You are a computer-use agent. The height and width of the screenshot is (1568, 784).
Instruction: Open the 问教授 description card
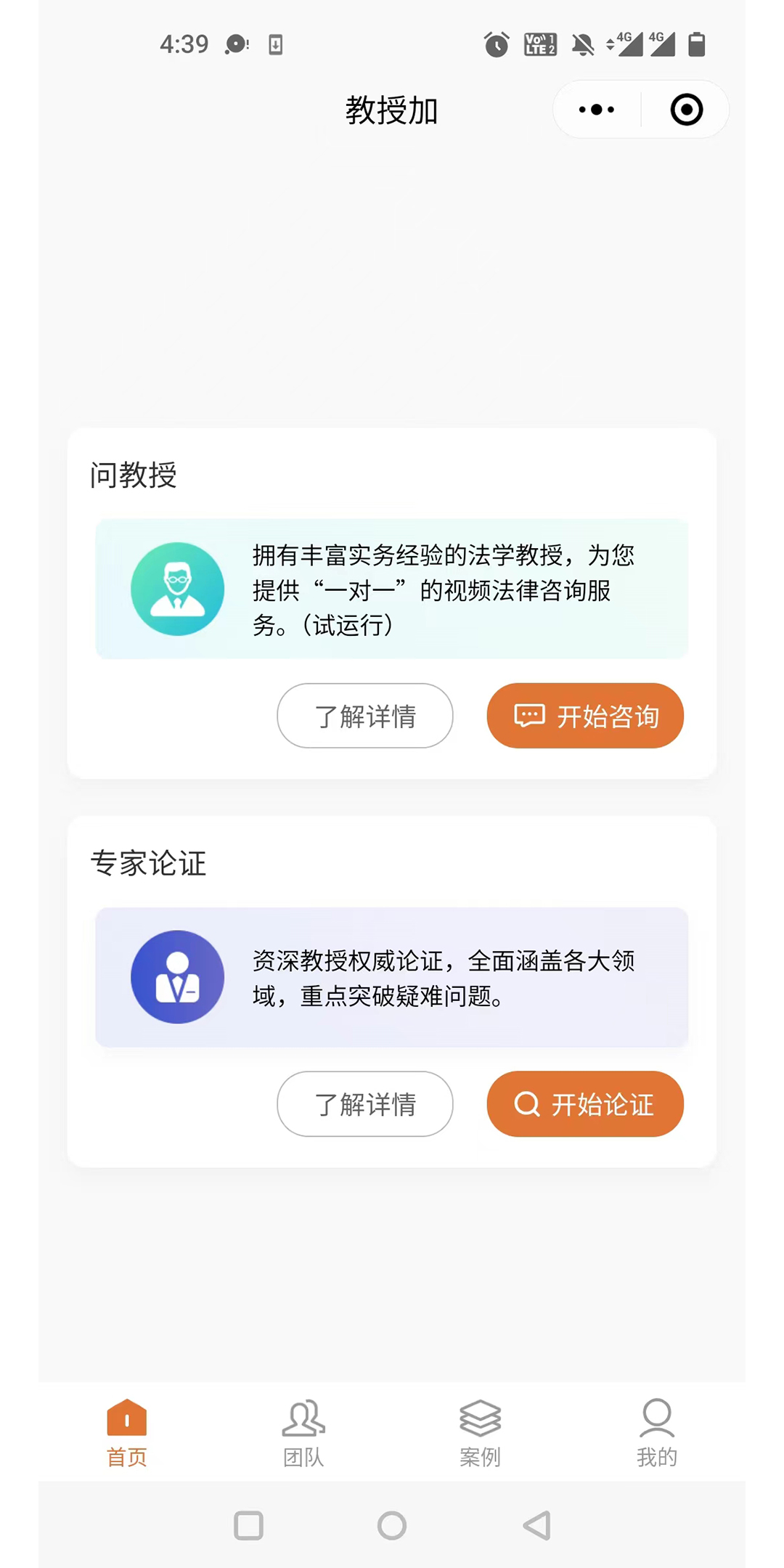[x=392, y=589]
